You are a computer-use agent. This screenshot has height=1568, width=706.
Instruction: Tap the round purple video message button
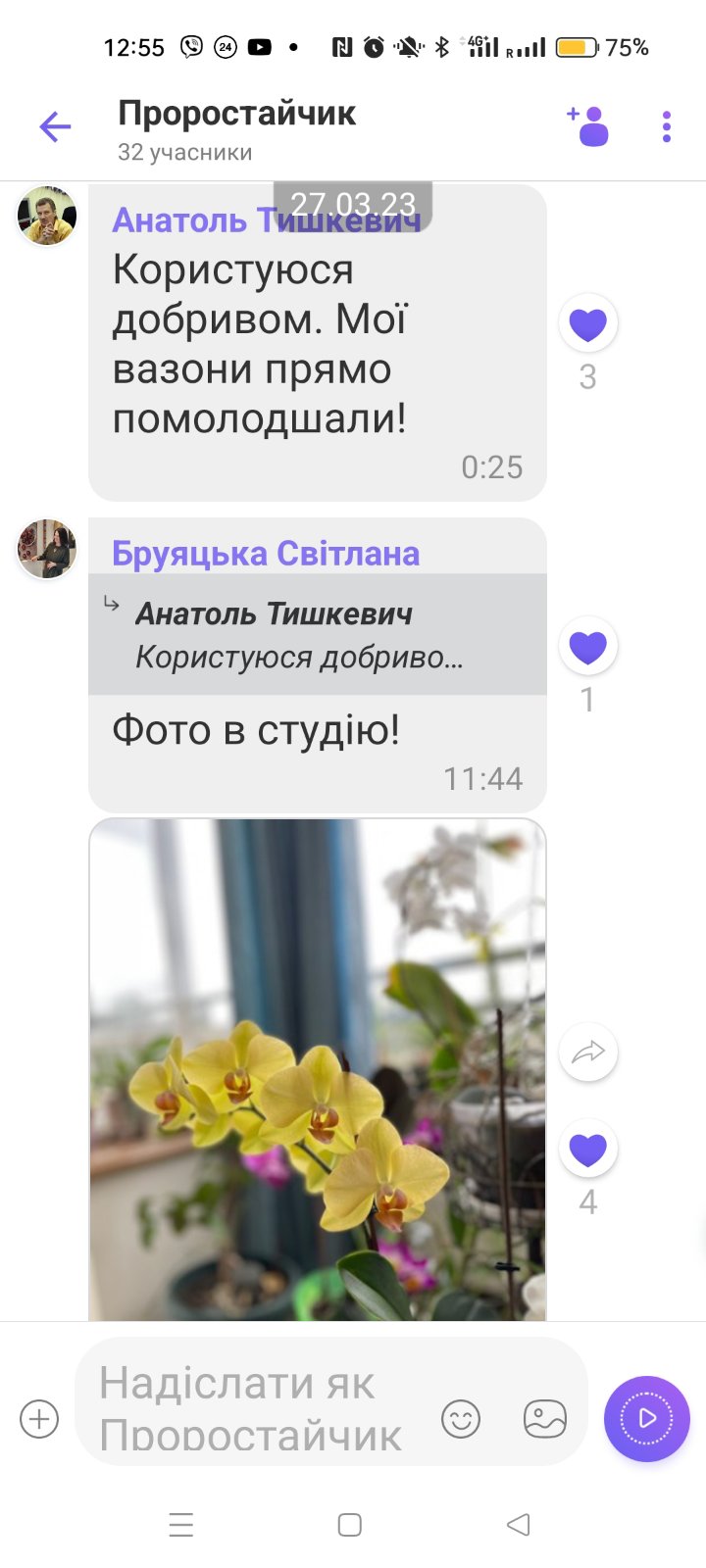[647, 1418]
